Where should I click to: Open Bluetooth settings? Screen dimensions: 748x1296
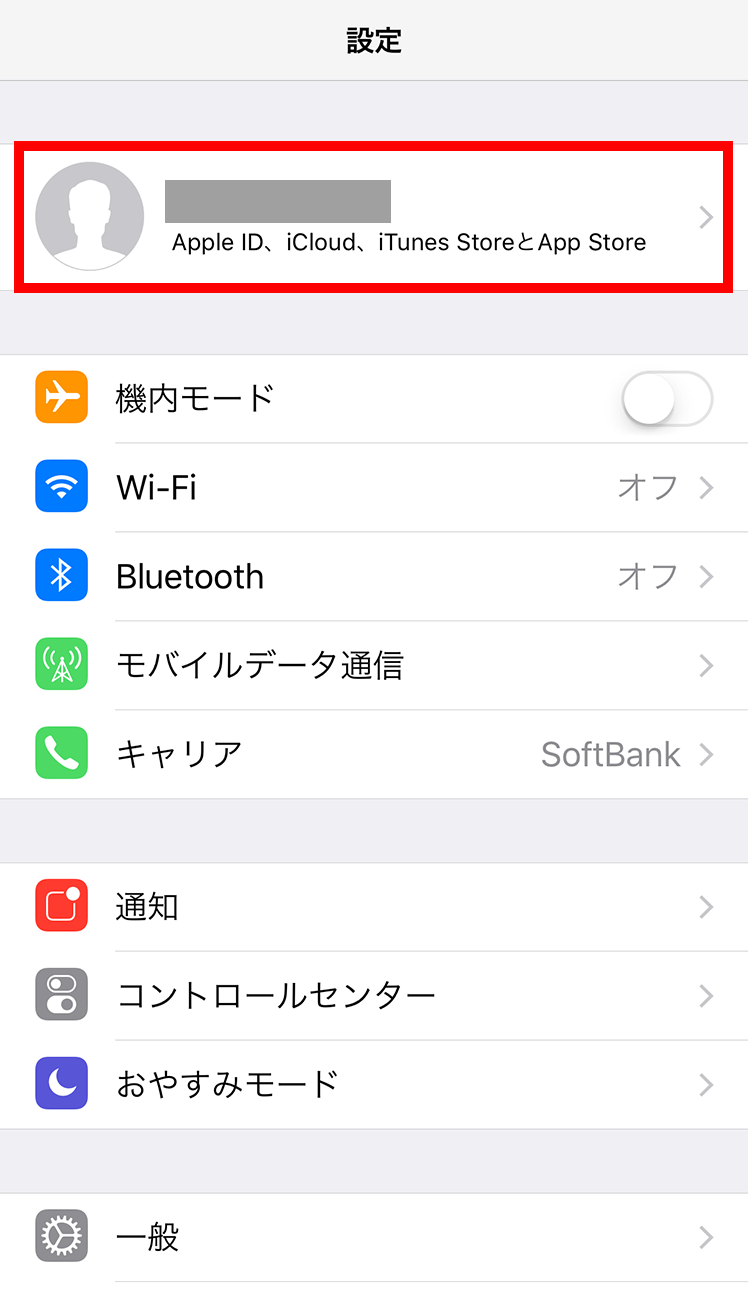tap(374, 577)
